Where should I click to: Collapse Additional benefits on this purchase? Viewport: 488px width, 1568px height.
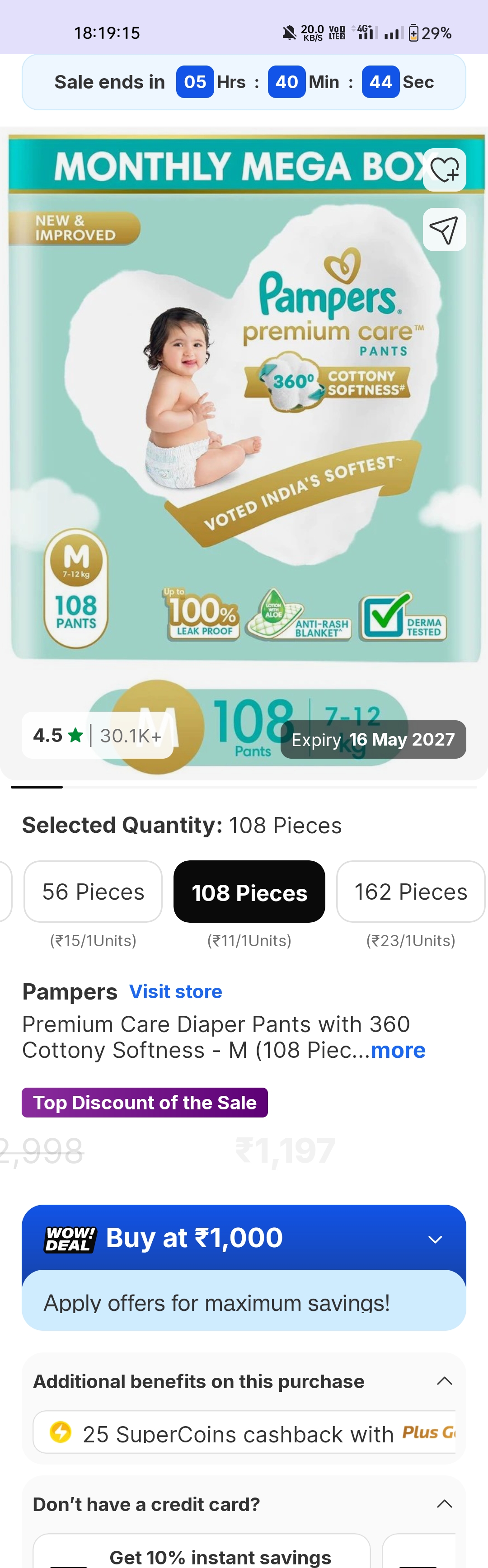click(x=444, y=1381)
